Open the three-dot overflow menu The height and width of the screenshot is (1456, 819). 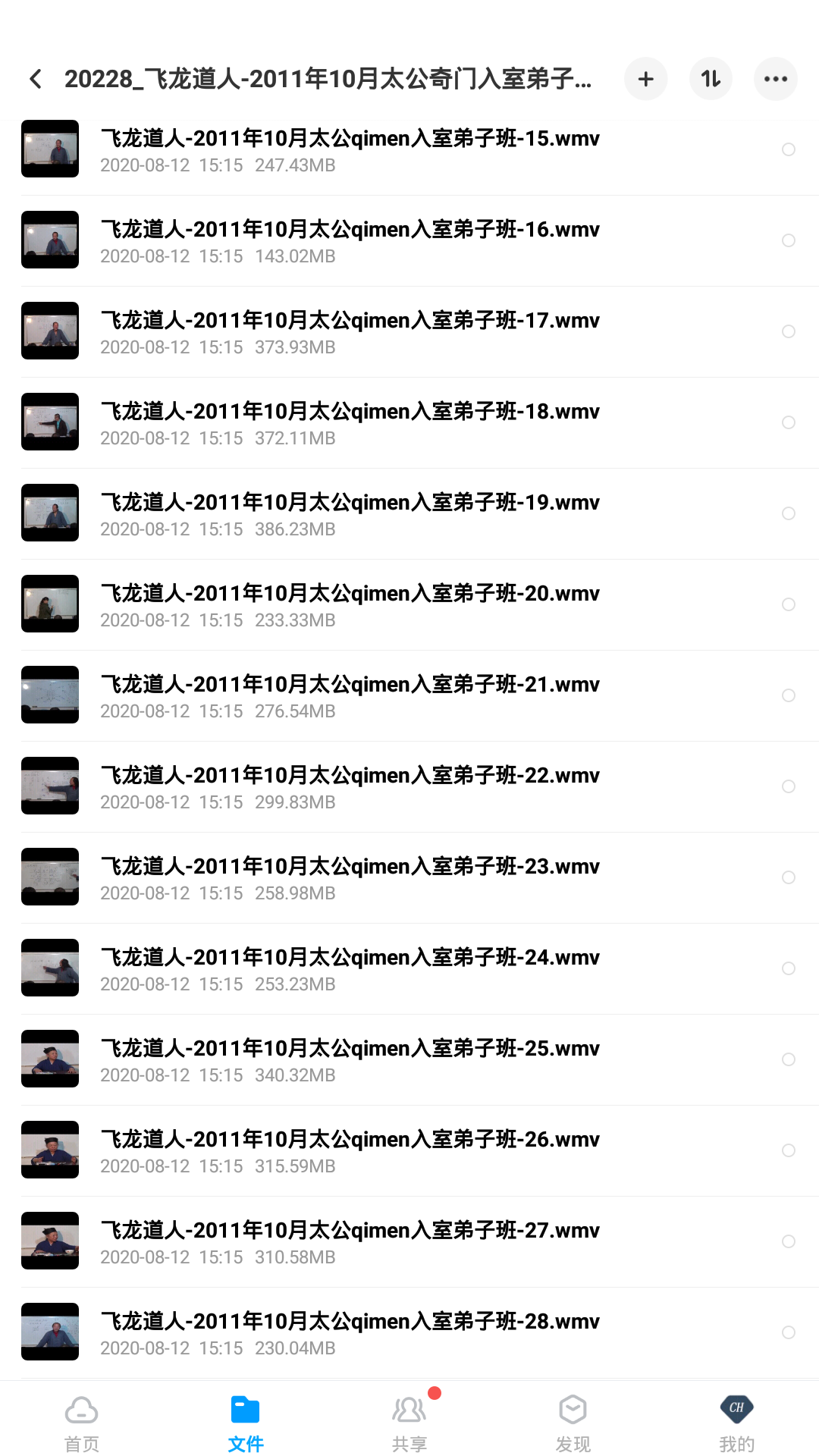coord(775,79)
